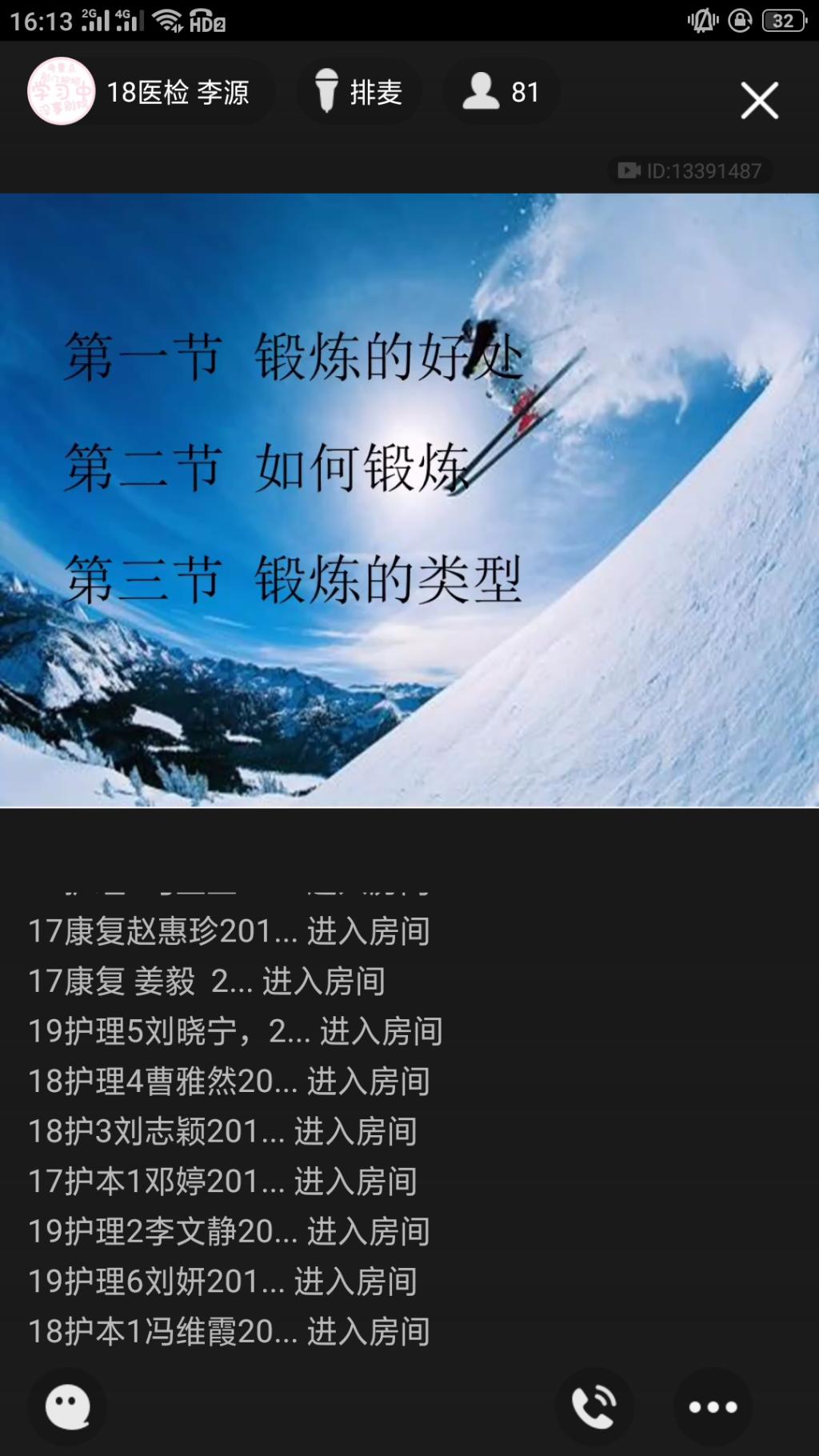Open the three-dot more options menu
The width and height of the screenshot is (819, 1456).
tap(713, 1406)
